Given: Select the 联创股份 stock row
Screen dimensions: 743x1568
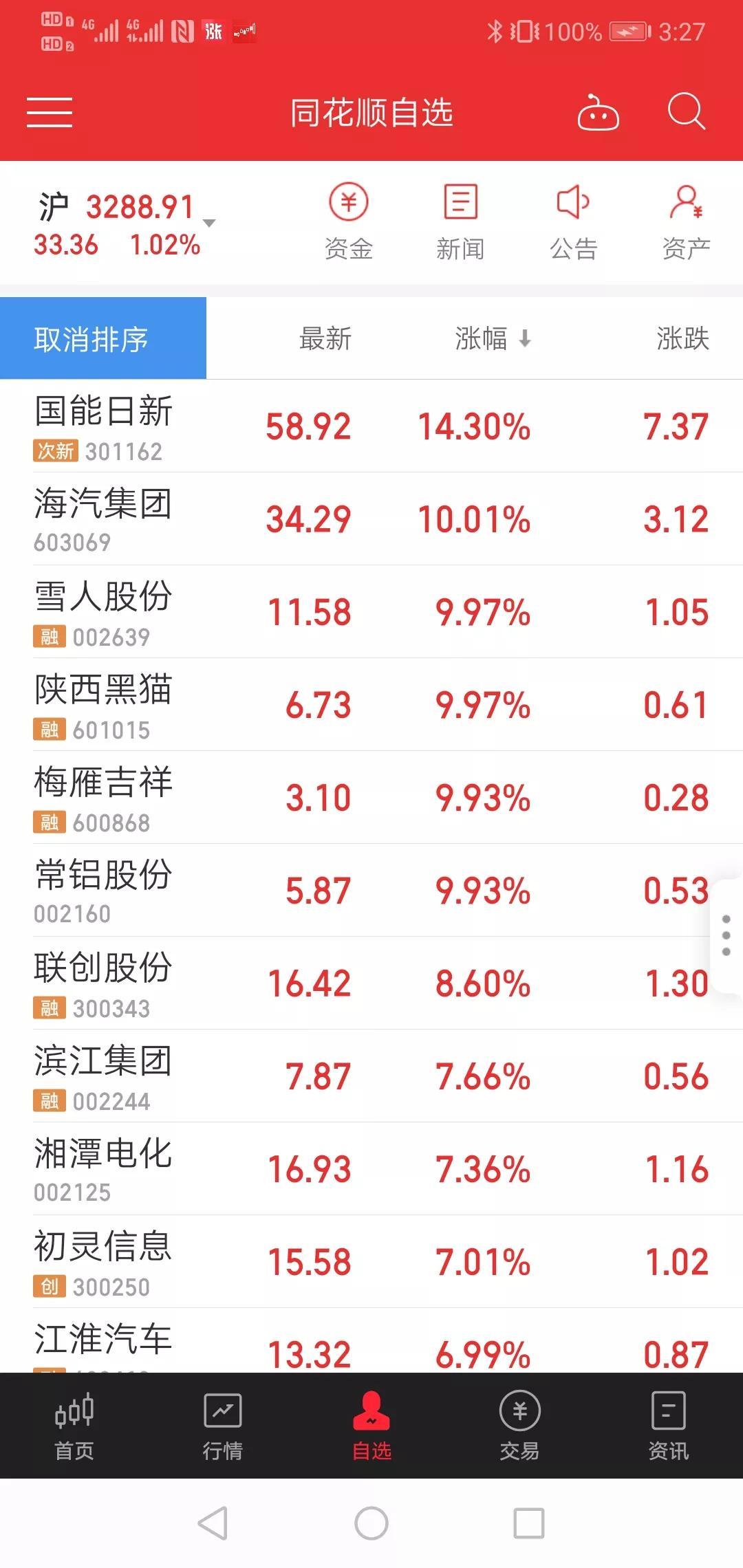Looking at the screenshot, I should point(371,983).
